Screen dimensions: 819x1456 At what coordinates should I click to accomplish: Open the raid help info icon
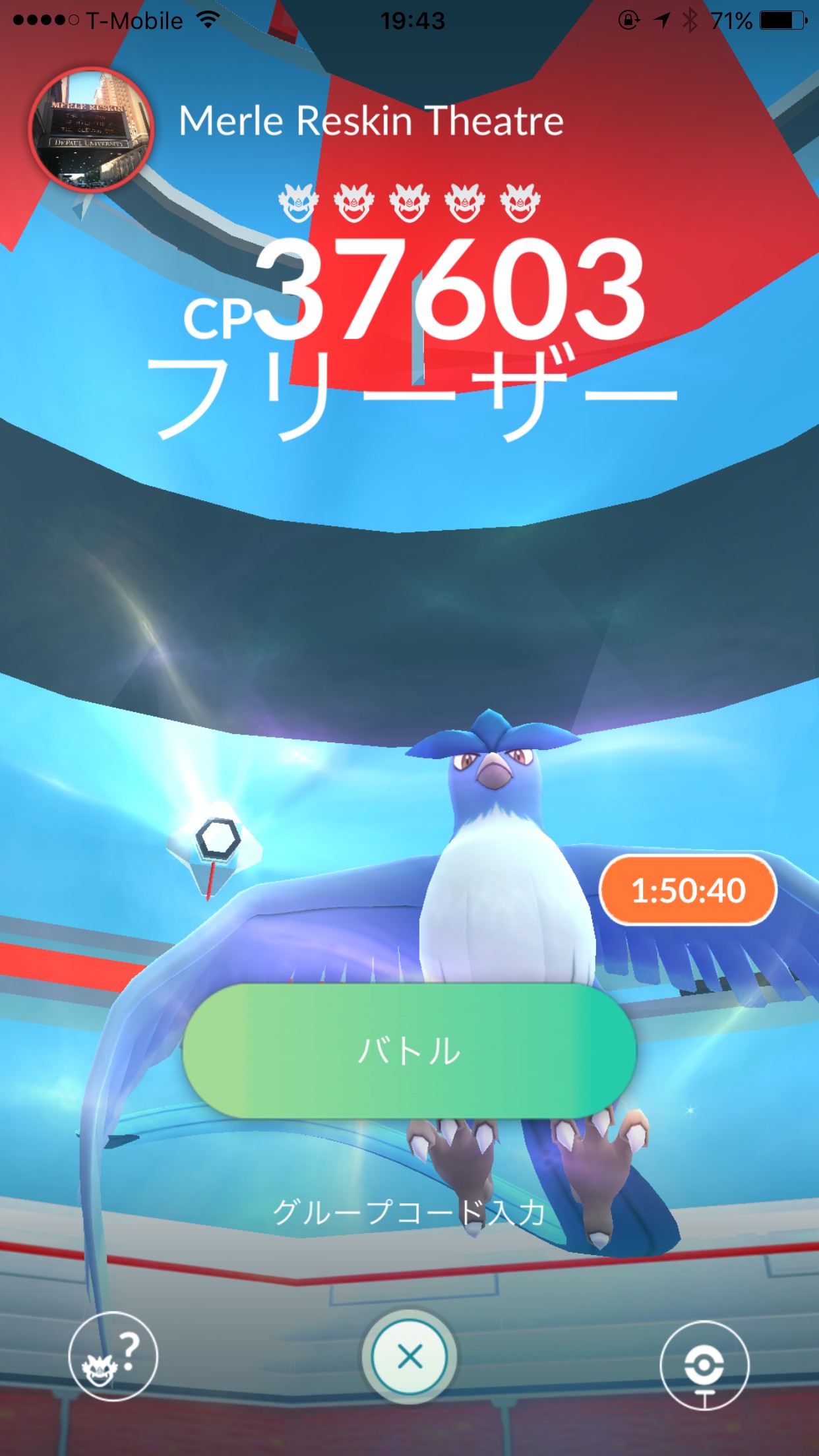tap(113, 1357)
